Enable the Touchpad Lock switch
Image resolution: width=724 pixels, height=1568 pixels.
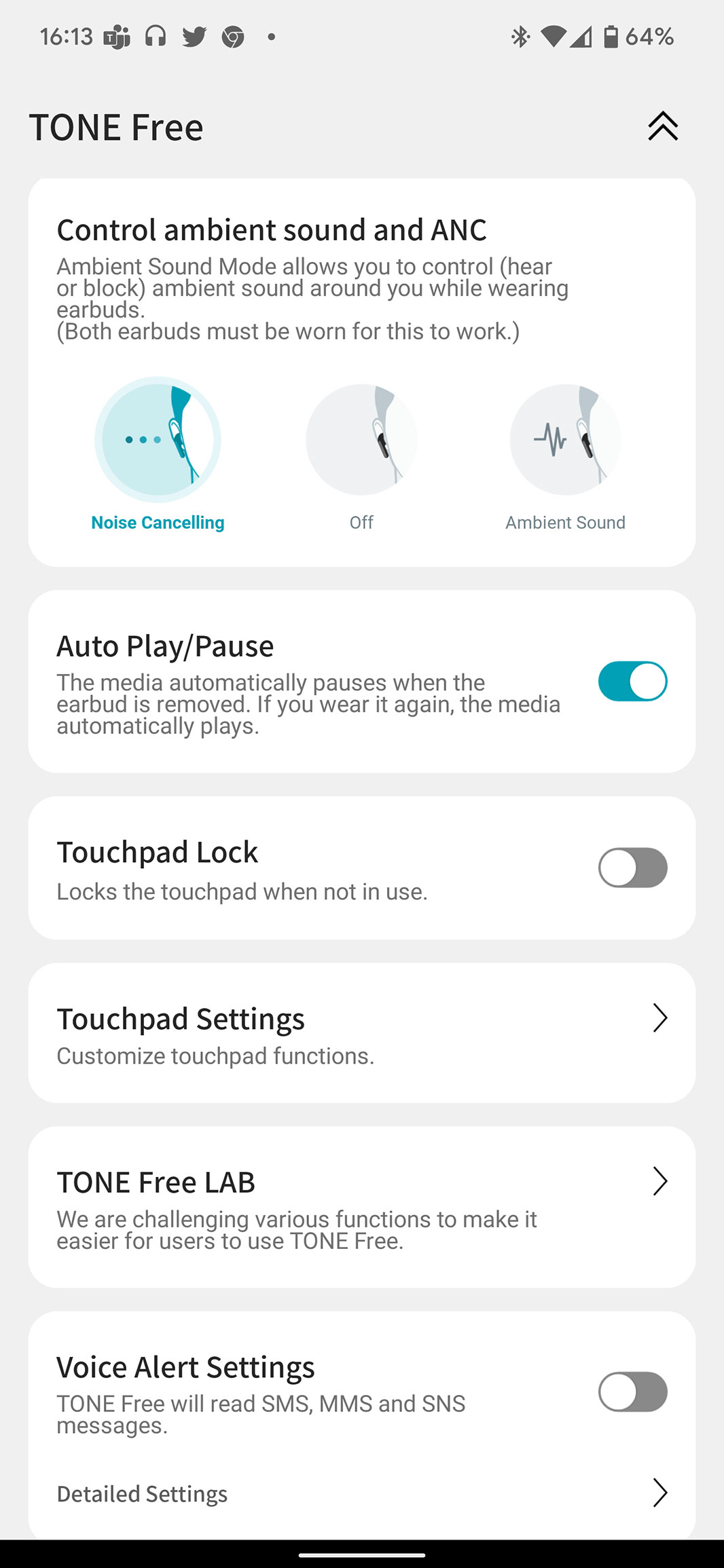point(632,867)
